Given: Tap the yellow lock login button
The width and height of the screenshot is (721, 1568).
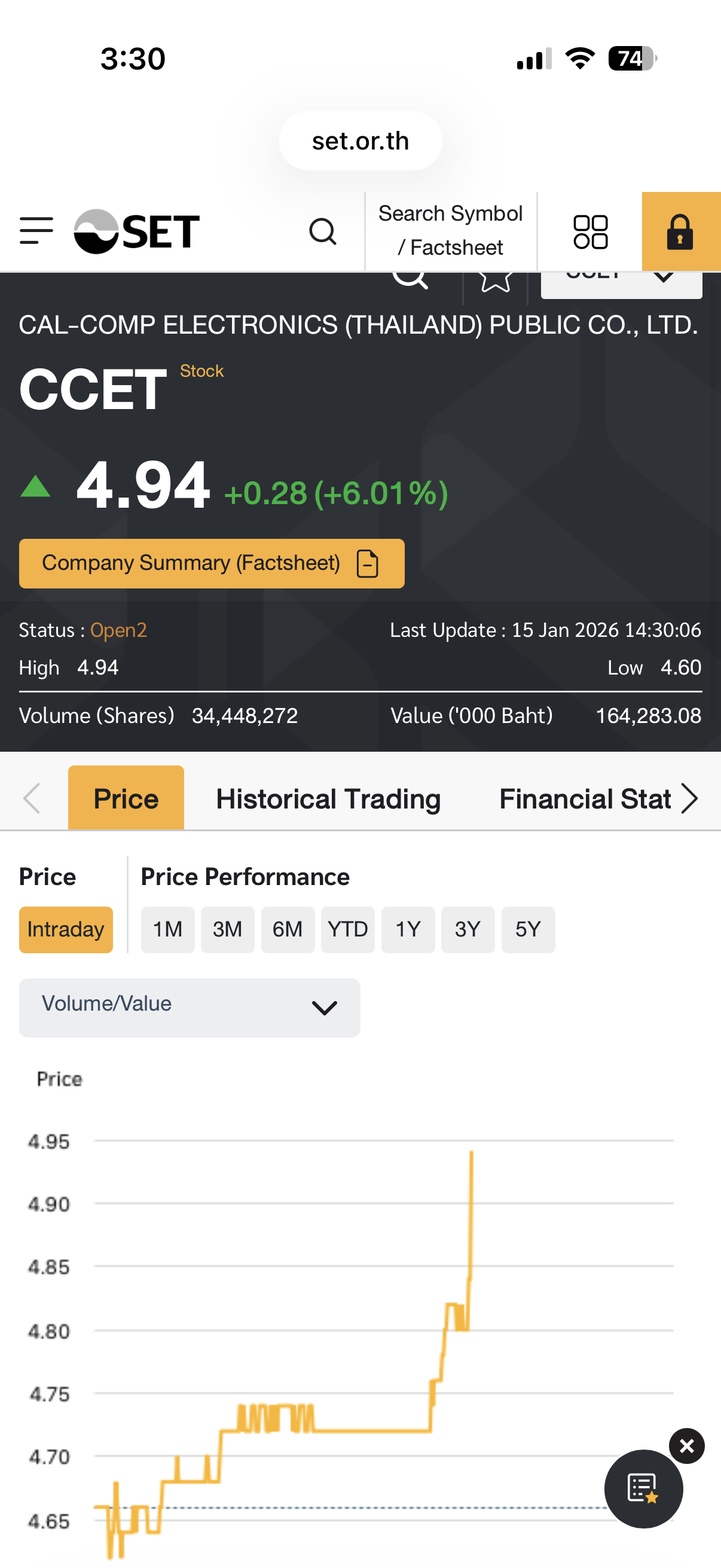Looking at the screenshot, I should pyautogui.click(x=680, y=231).
